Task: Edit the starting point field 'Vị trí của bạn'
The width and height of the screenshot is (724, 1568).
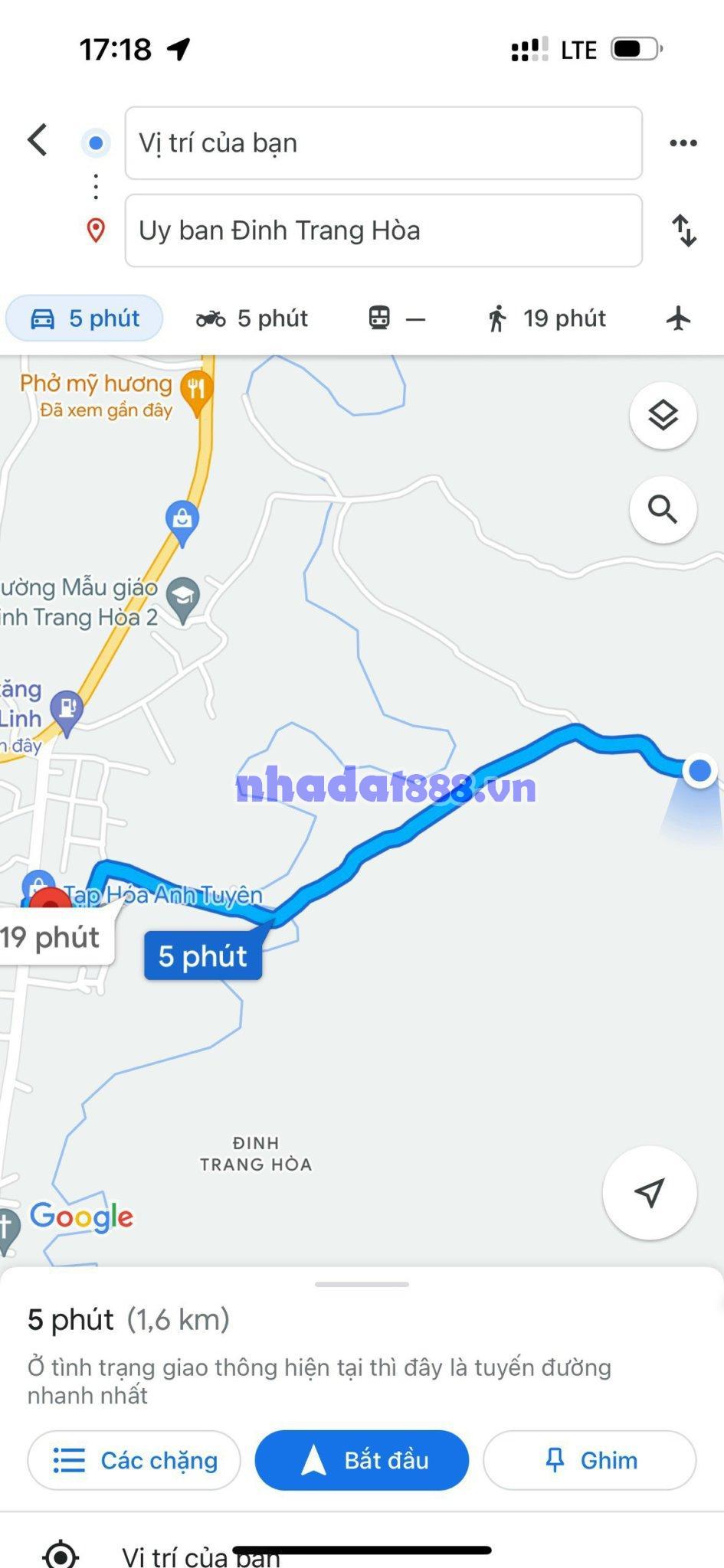Action: [x=383, y=143]
